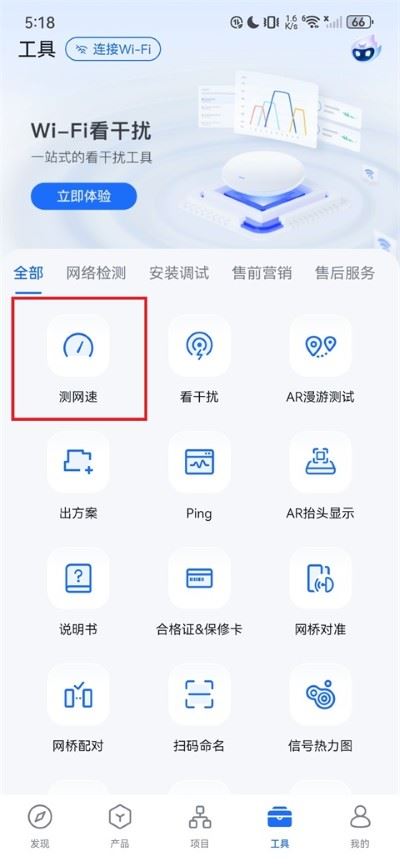The width and height of the screenshot is (400, 867).
Task: Tap the 立即体验 button
Action: click(x=84, y=196)
